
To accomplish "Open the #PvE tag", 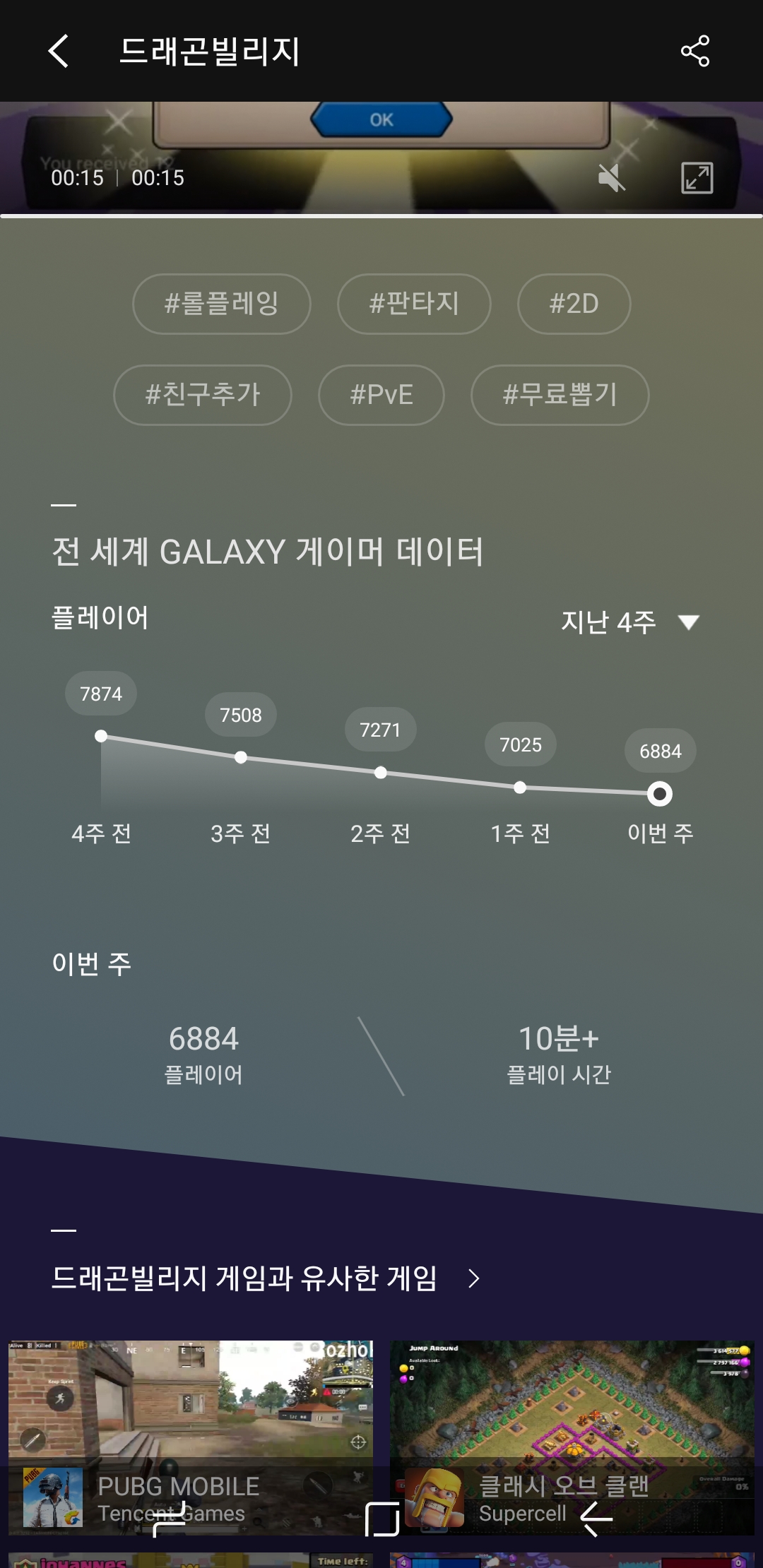I will click(381, 395).
